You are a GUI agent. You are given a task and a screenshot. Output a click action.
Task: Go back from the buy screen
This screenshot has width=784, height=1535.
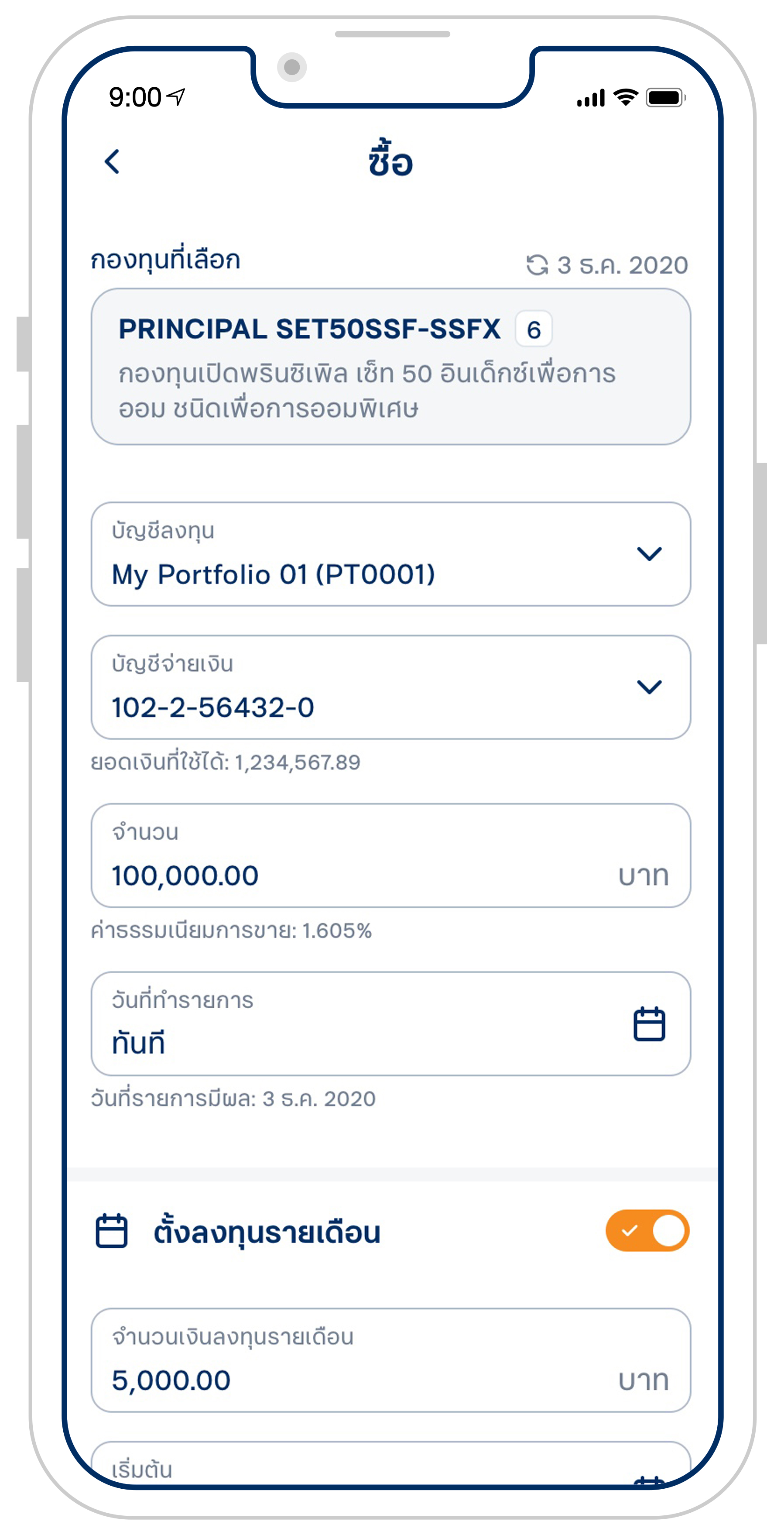pyautogui.click(x=112, y=161)
